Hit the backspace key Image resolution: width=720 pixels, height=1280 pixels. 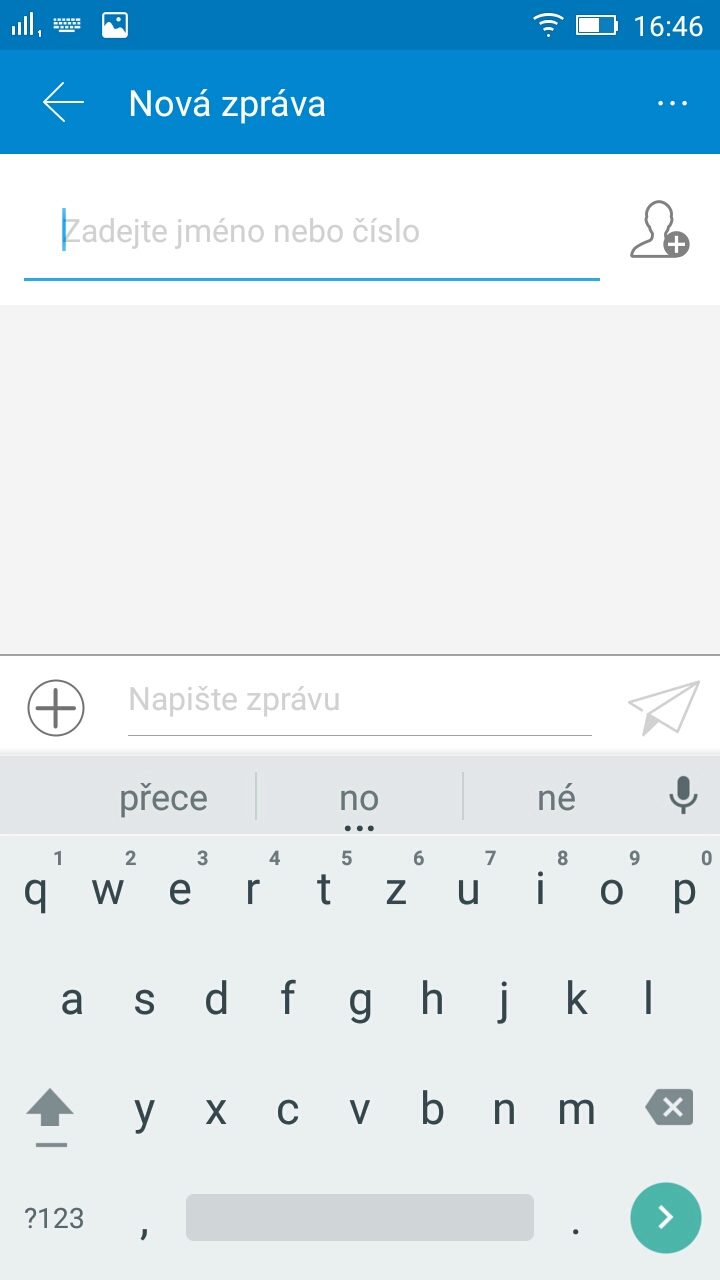pyautogui.click(x=669, y=1108)
